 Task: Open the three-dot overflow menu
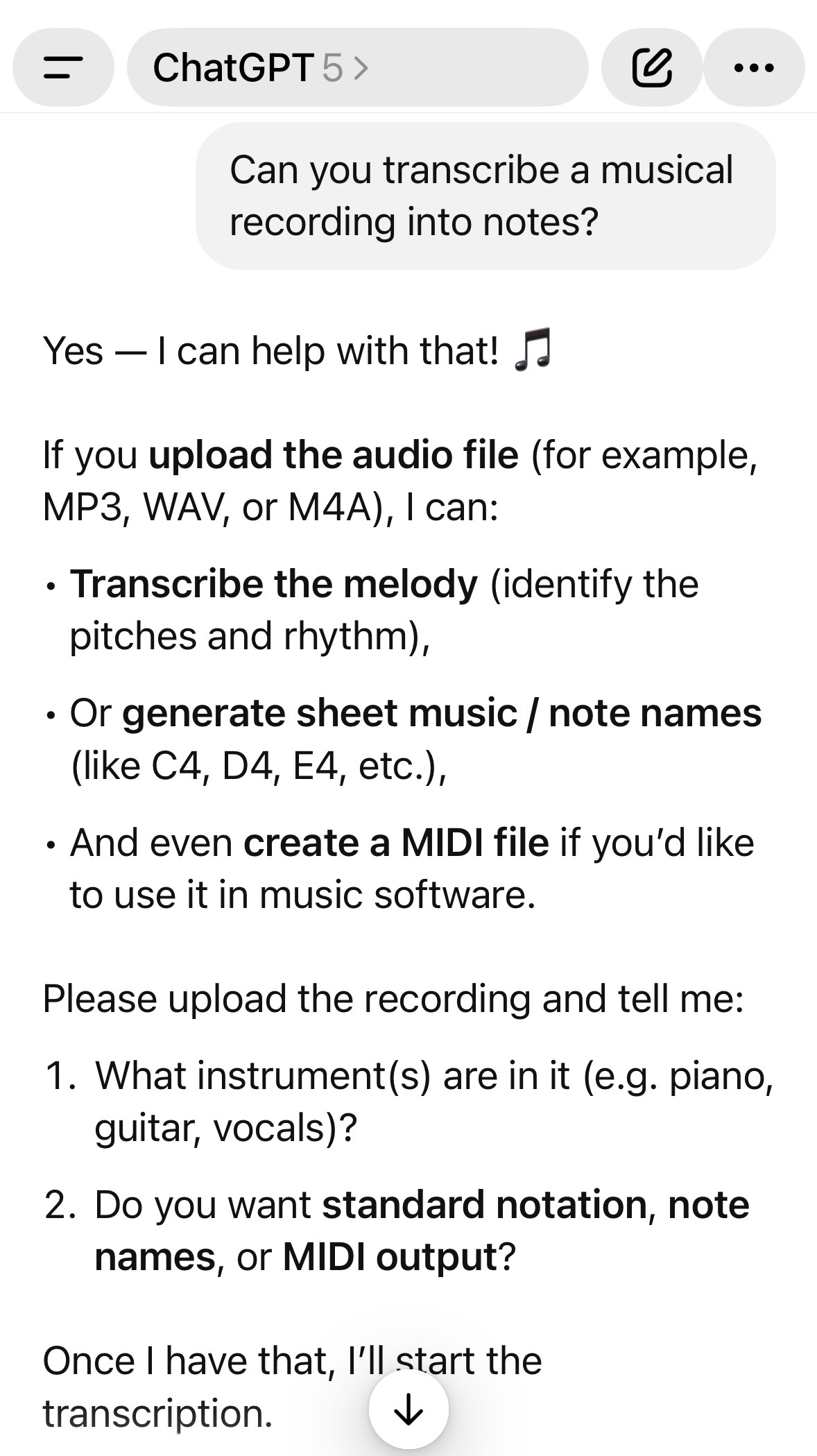point(754,67)
